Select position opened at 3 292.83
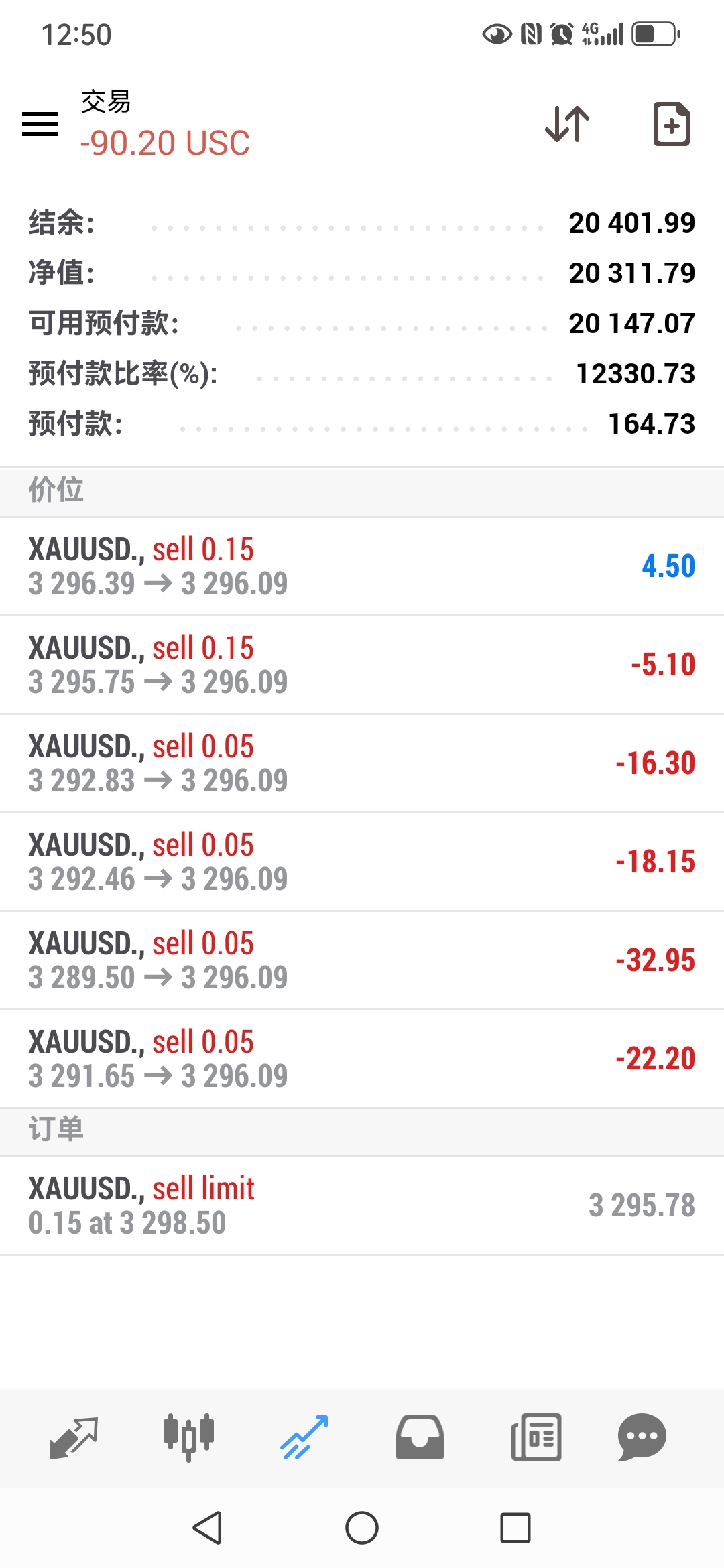 [362, 763]
